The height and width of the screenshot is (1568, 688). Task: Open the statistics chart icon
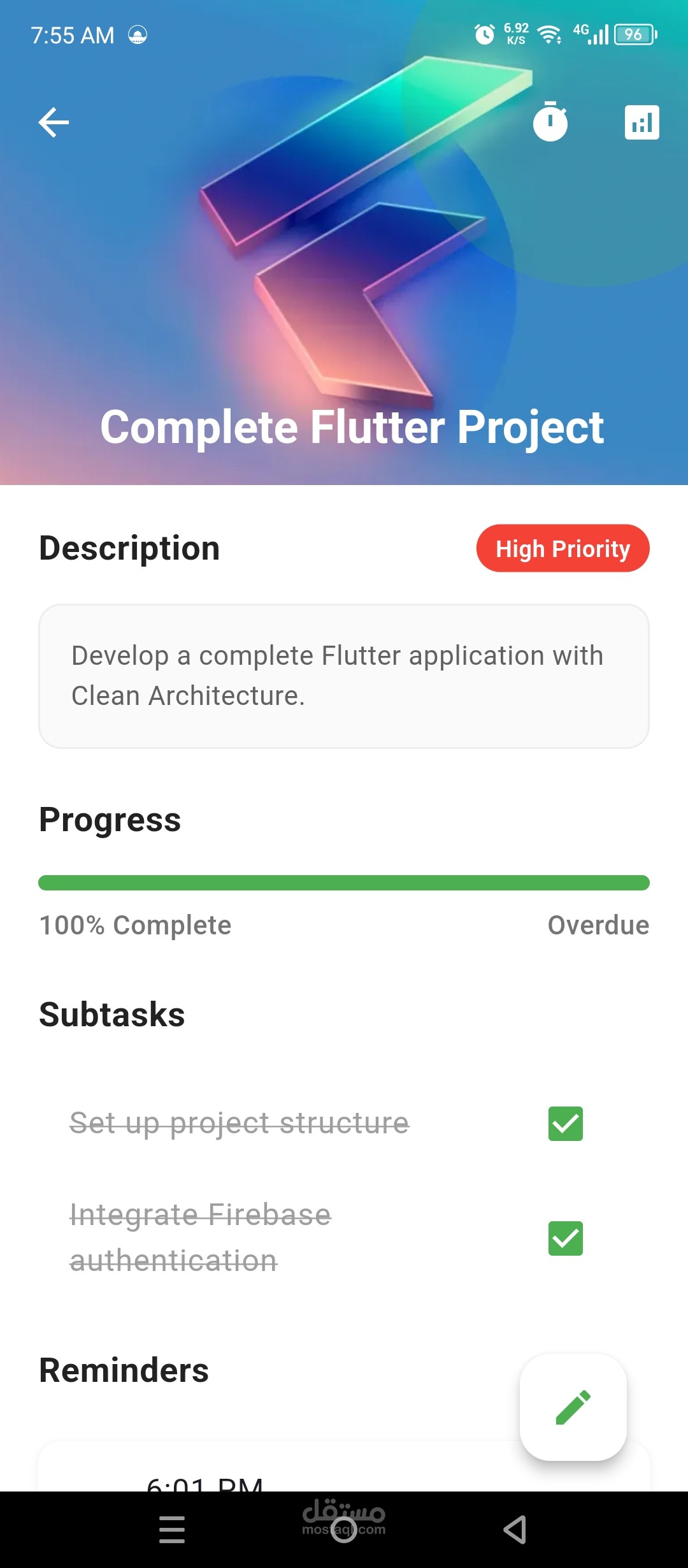pyautogui.click(x=642, y=122)
